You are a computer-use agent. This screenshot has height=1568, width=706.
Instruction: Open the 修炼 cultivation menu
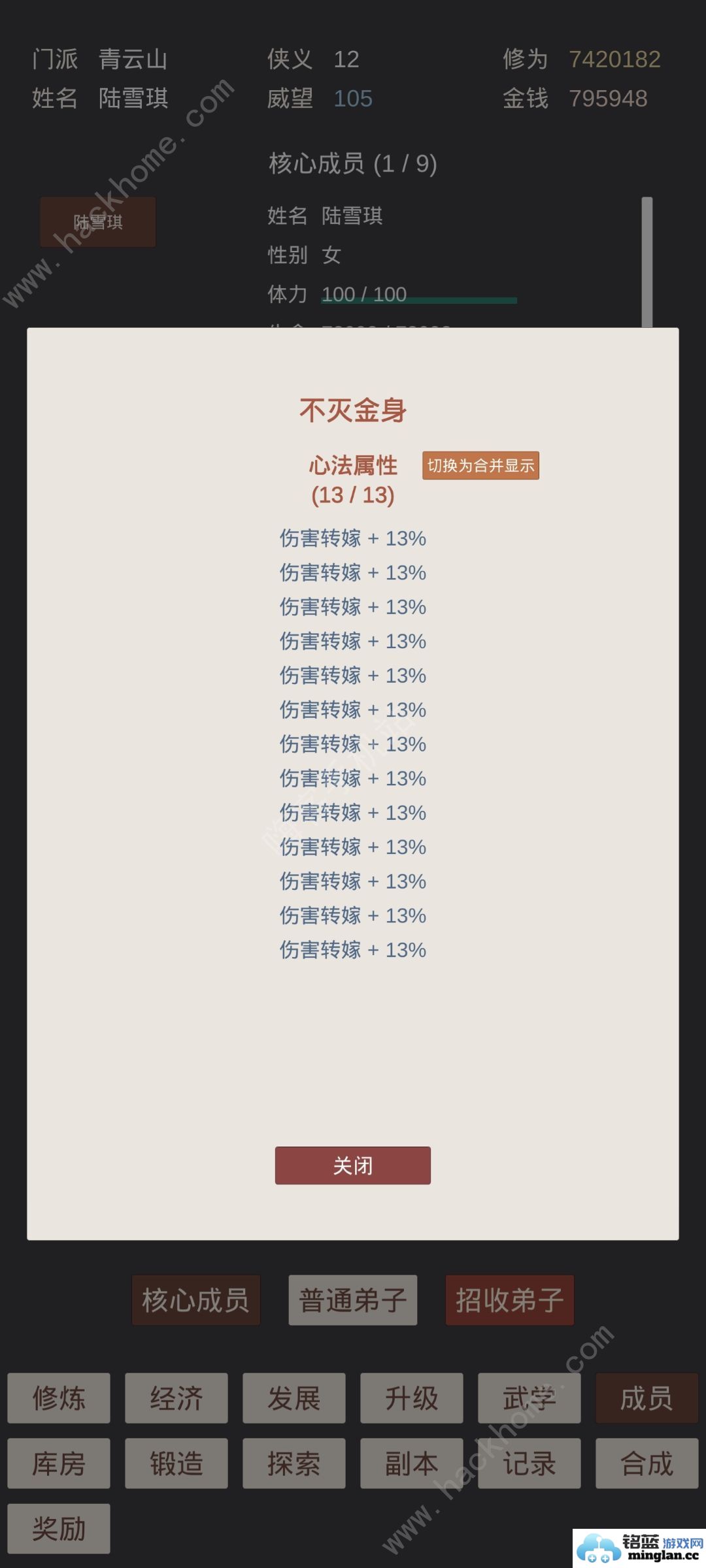pos(59,1398)
